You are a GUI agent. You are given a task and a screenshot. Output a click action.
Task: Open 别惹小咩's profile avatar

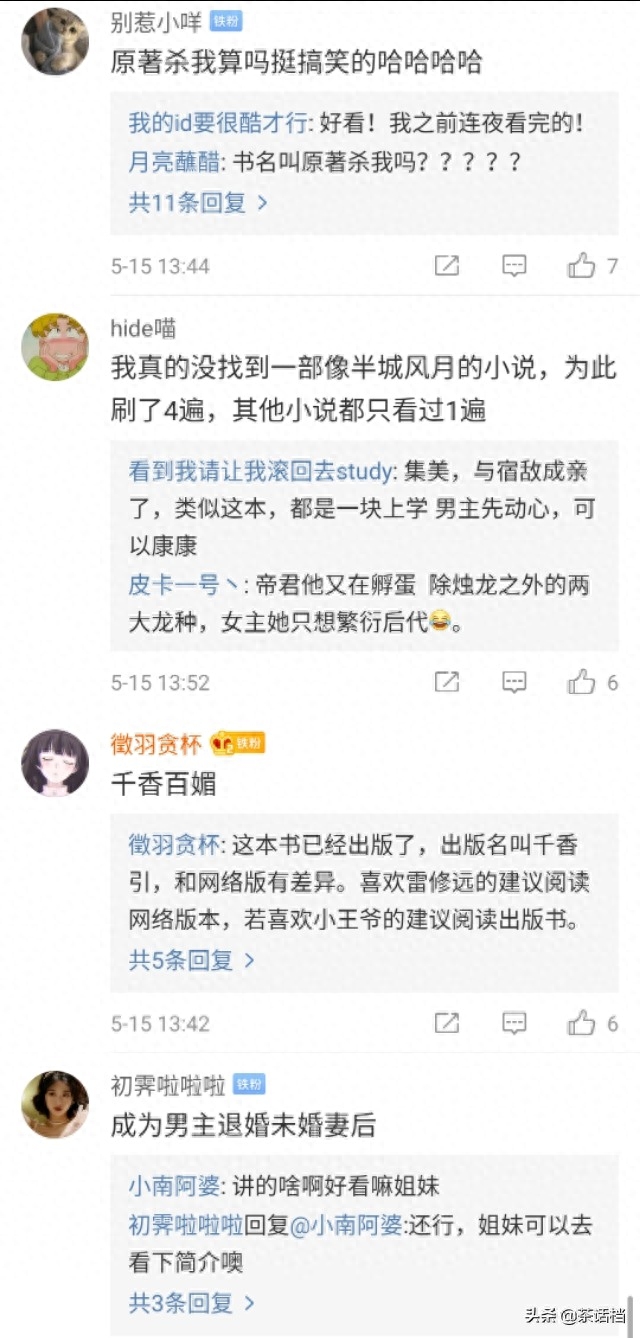coord(55,42)
